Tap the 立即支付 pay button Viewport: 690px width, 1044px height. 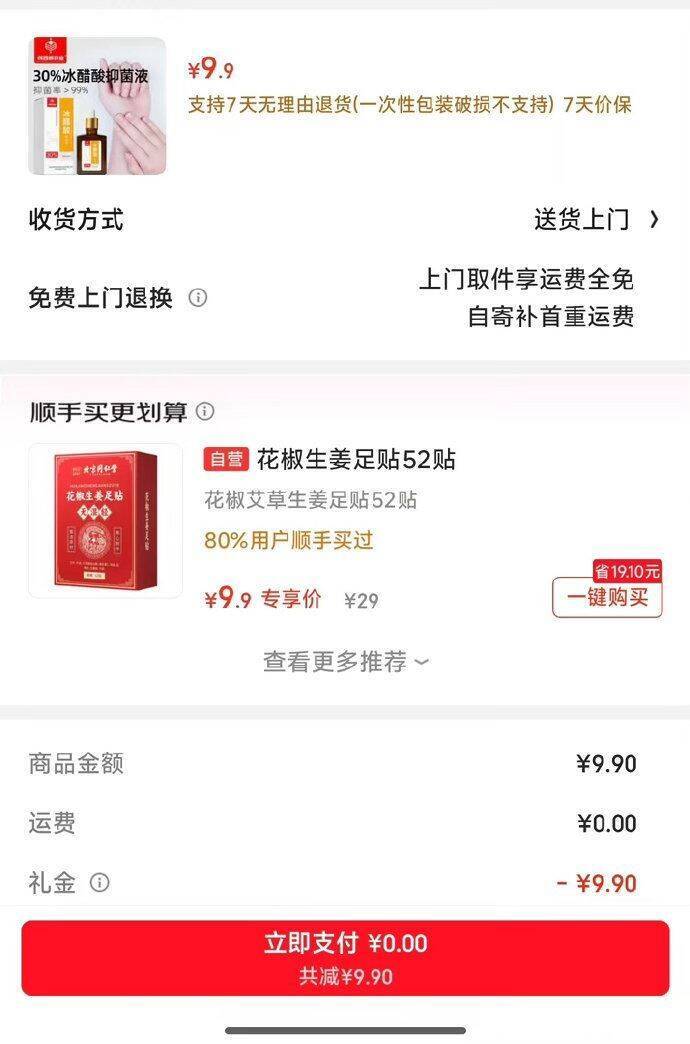(x=345, y=957)
